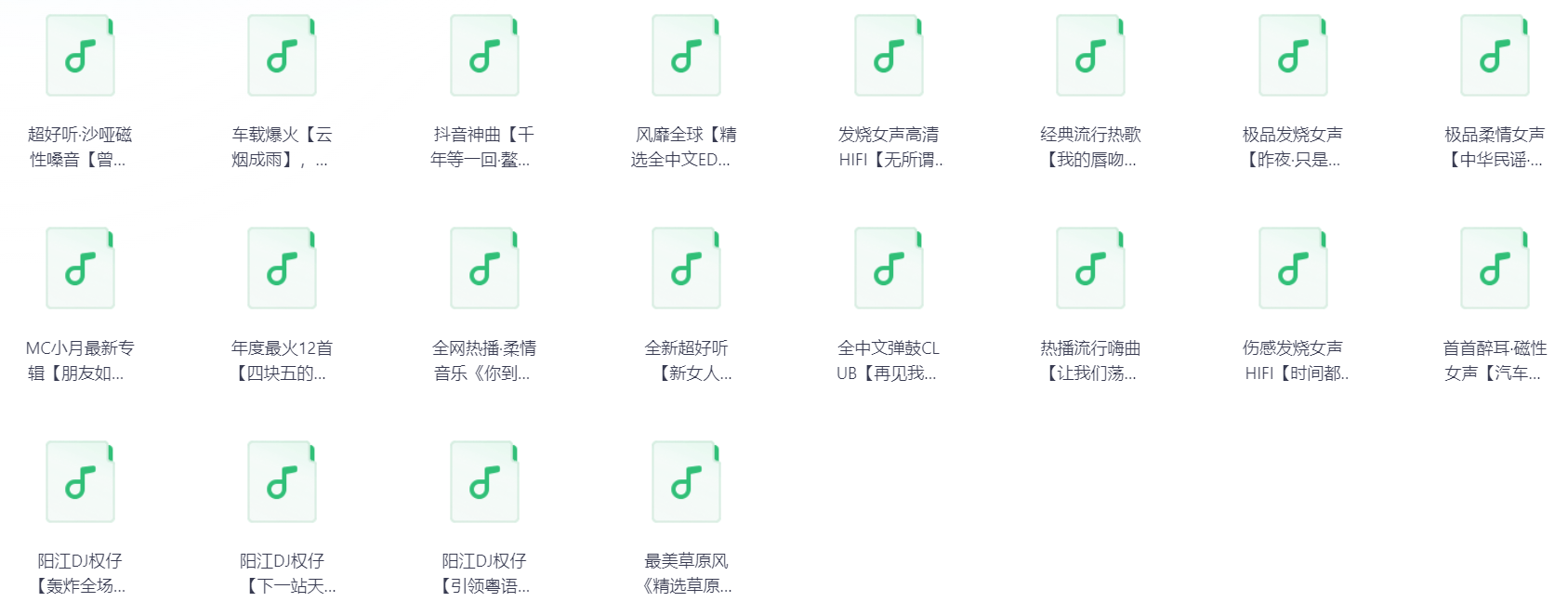Open 极品发烧女声【昨夜·只是 item

(x=1293, y=56)
